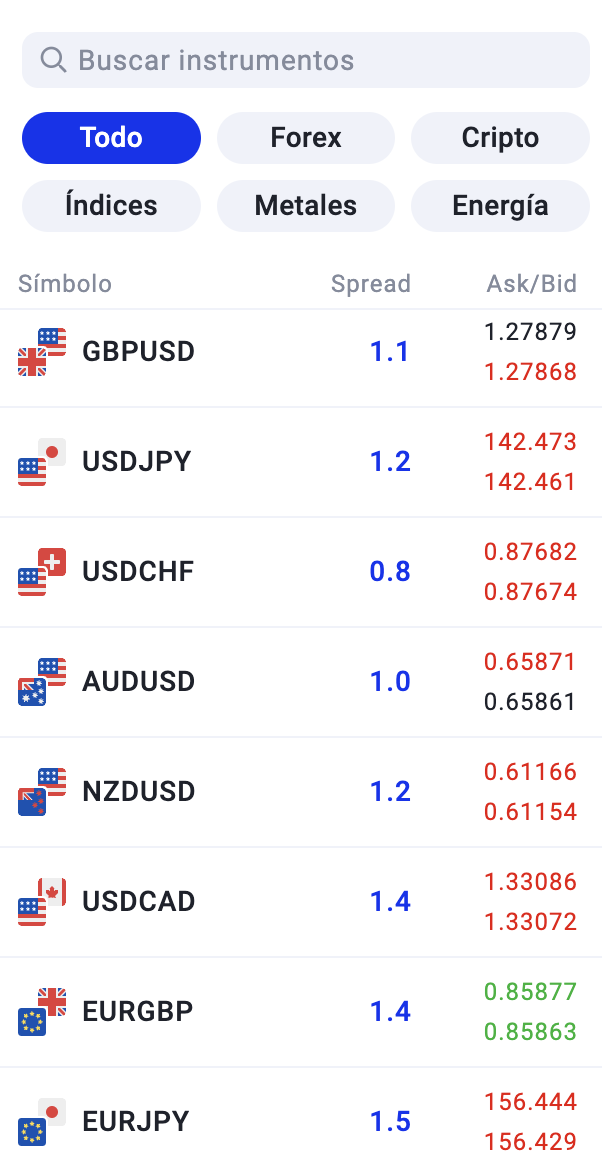Tap the Buscar instrumentos search field
The image size is (604, 1172).
pos(306,60)
